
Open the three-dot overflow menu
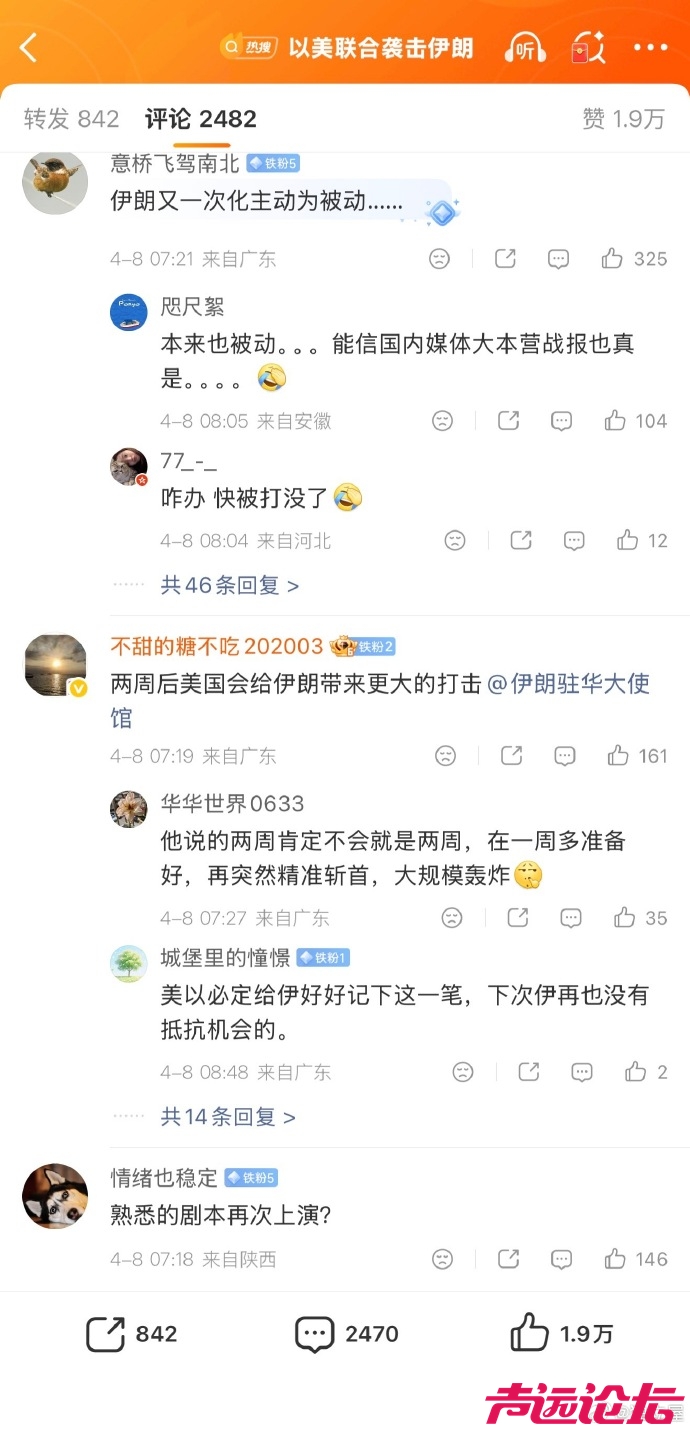650,47
